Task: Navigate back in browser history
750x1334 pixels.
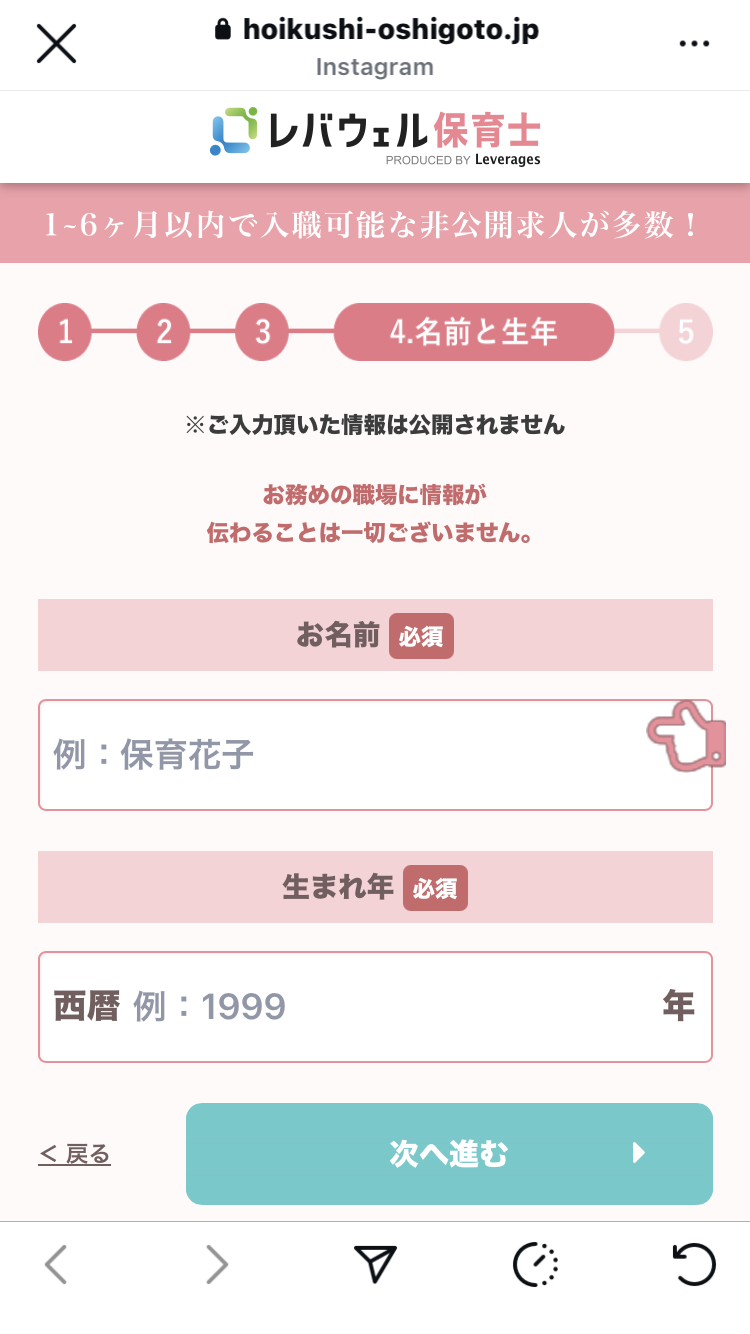Action: click(x=56, y=1265)
